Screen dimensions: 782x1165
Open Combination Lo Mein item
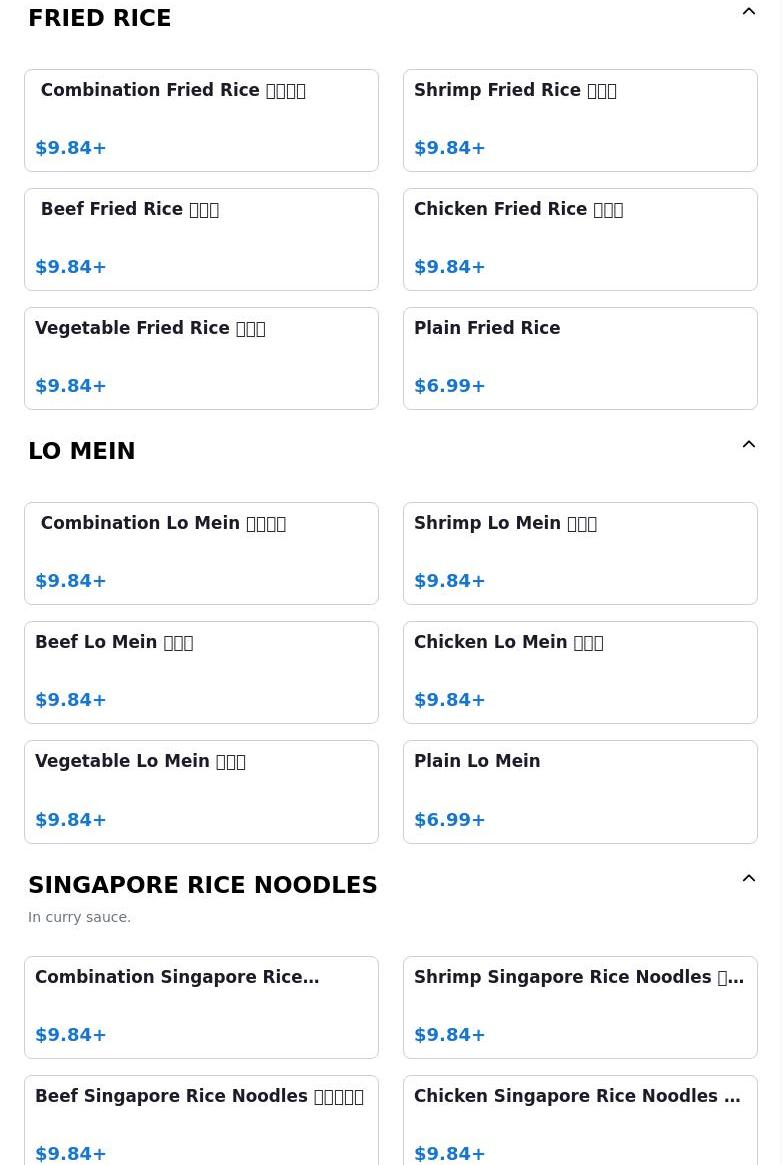(201, 553)
